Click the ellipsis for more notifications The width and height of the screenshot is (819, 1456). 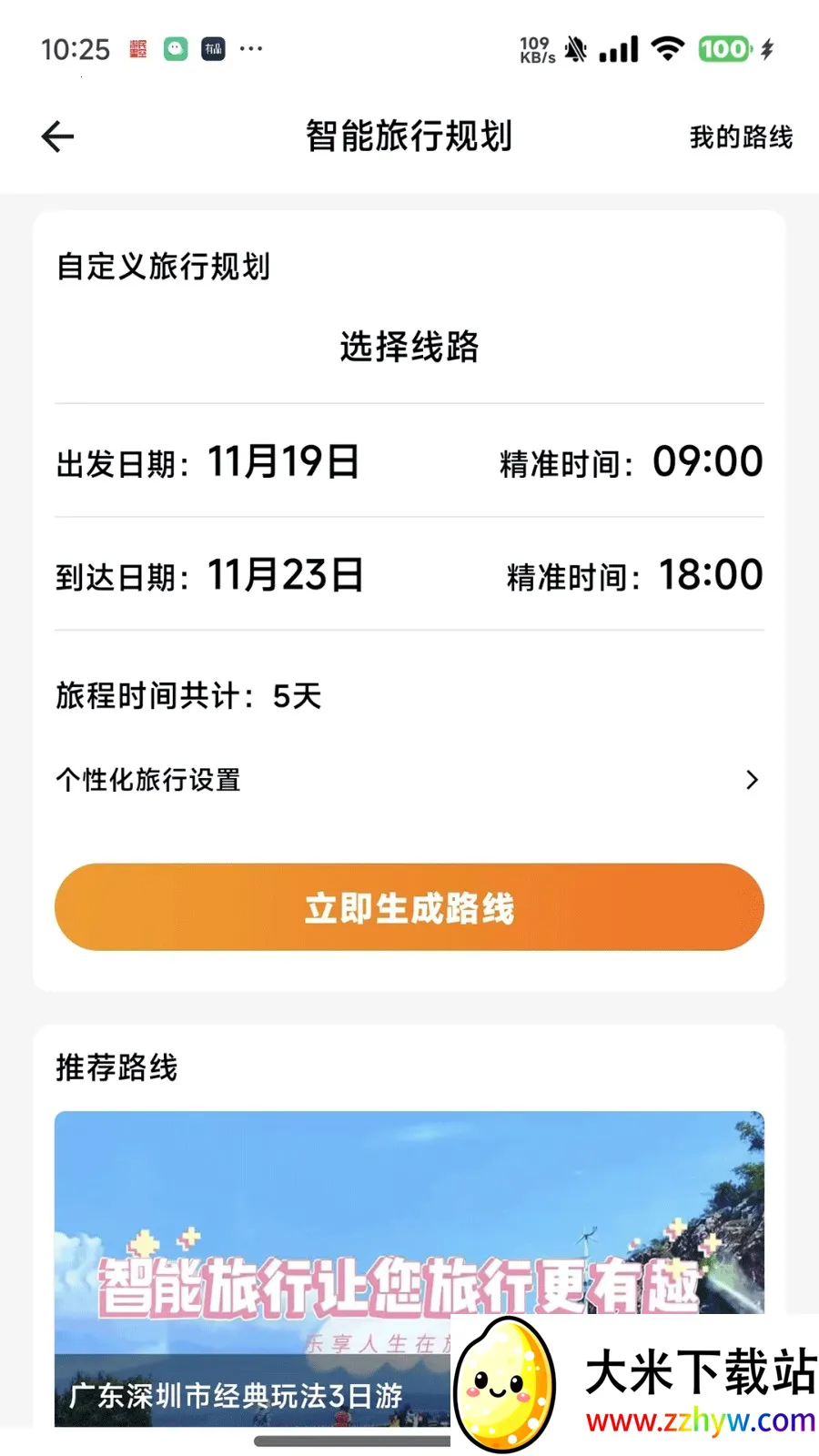click(x=251, y=48)
